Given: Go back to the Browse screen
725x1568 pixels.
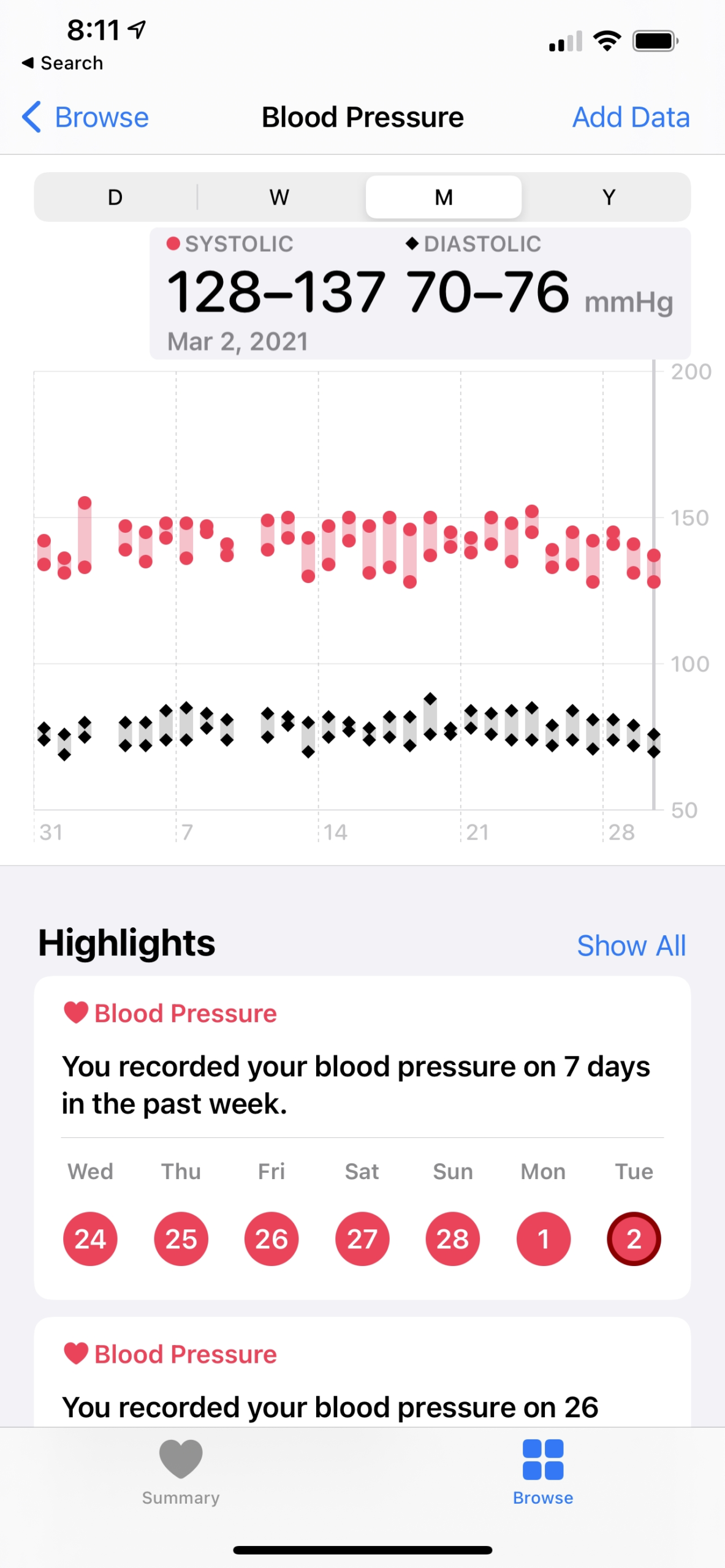Looking at the screenshot, I should [86, 117].
